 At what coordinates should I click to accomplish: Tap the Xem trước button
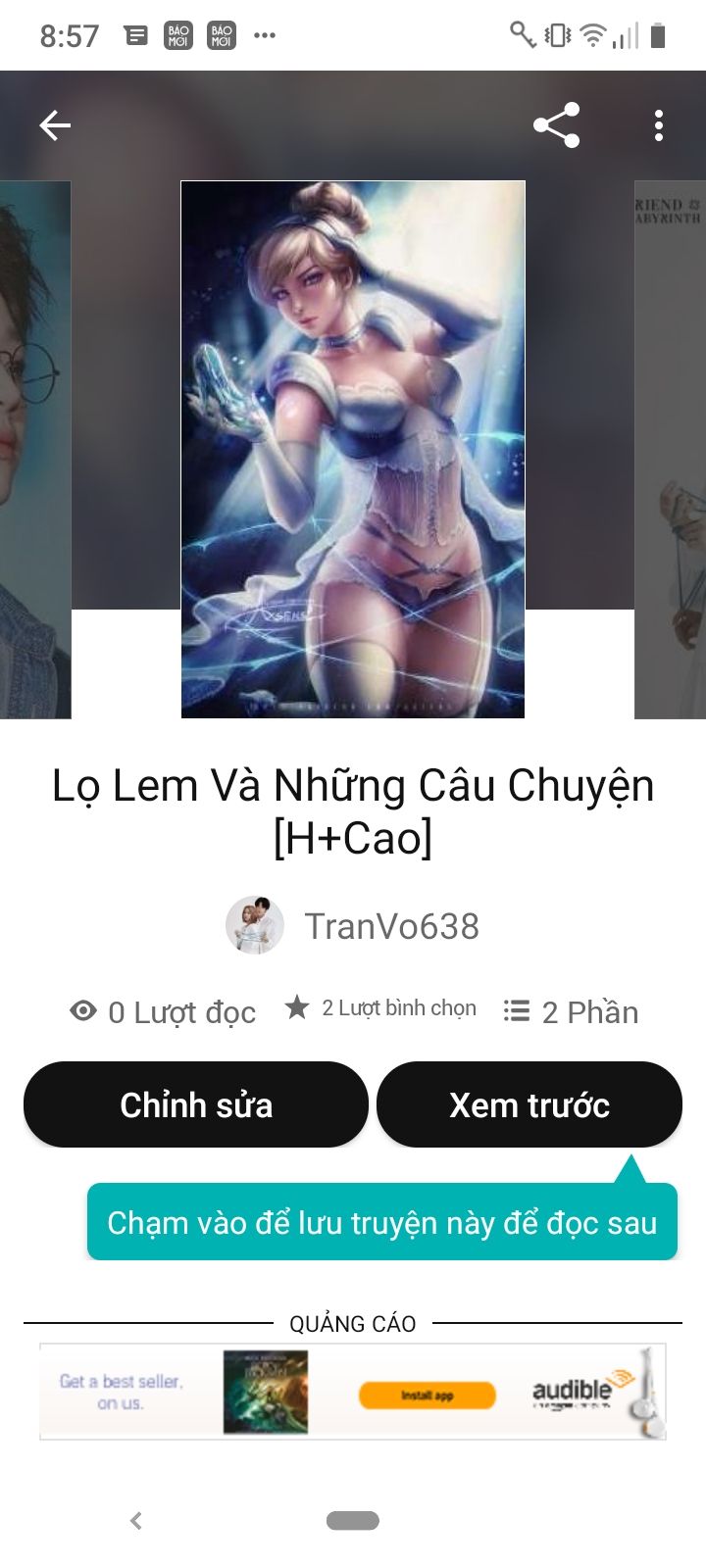529,1104
